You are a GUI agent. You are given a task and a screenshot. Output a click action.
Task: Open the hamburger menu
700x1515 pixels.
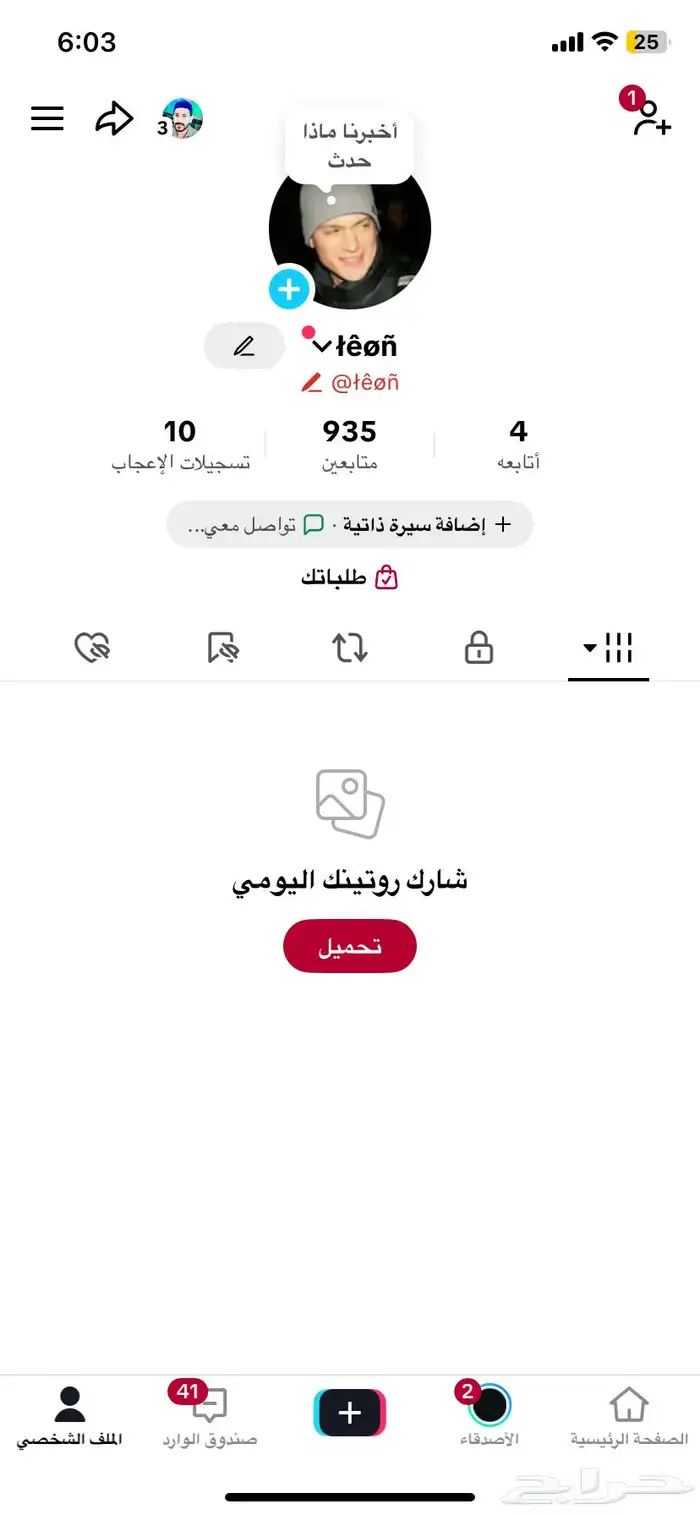(x=47, y=119)
